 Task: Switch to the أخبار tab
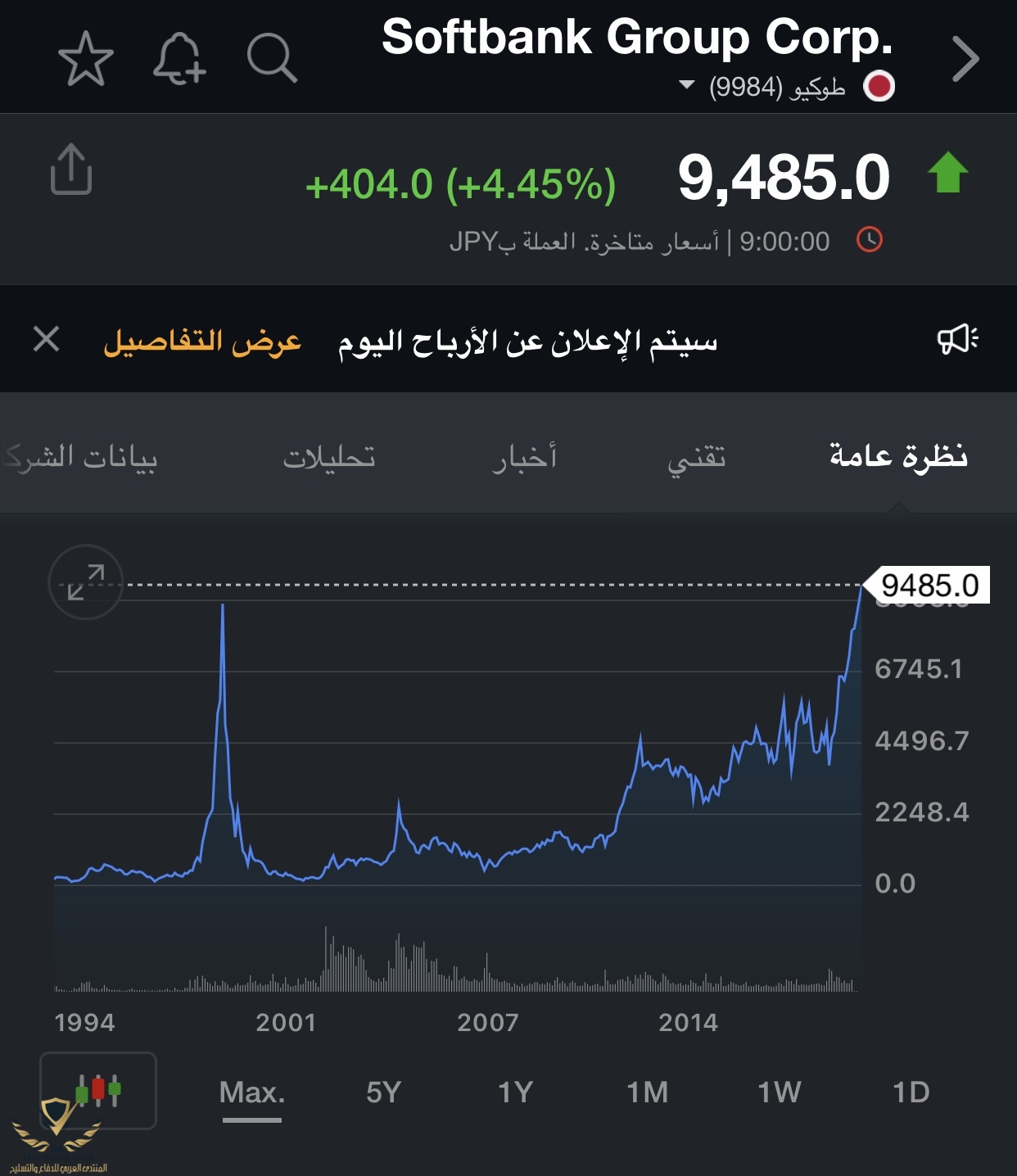(524, 456)
